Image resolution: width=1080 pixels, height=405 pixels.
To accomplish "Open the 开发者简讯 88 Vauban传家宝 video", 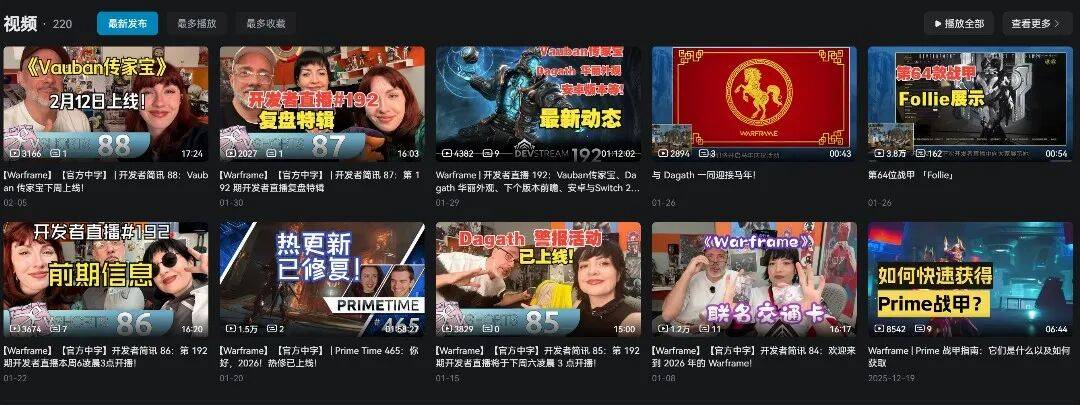I will tap(106, 104).
